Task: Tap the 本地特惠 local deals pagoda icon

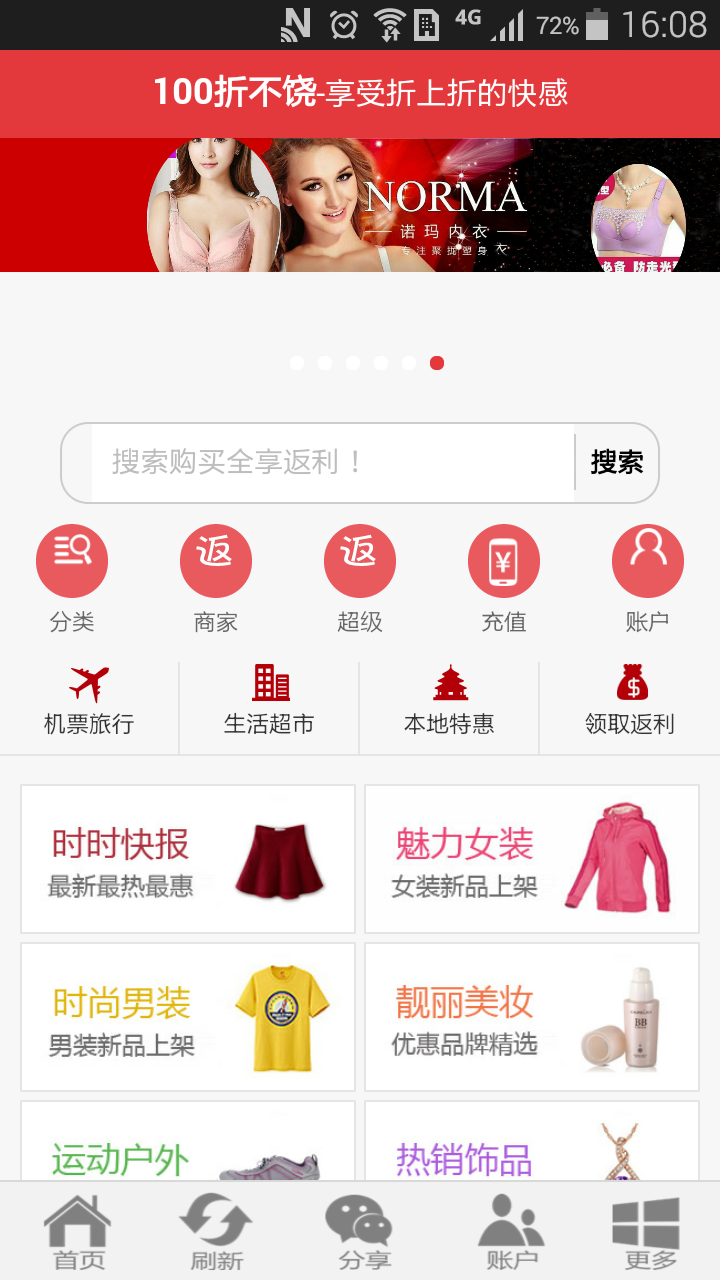Action: [450, 683]
